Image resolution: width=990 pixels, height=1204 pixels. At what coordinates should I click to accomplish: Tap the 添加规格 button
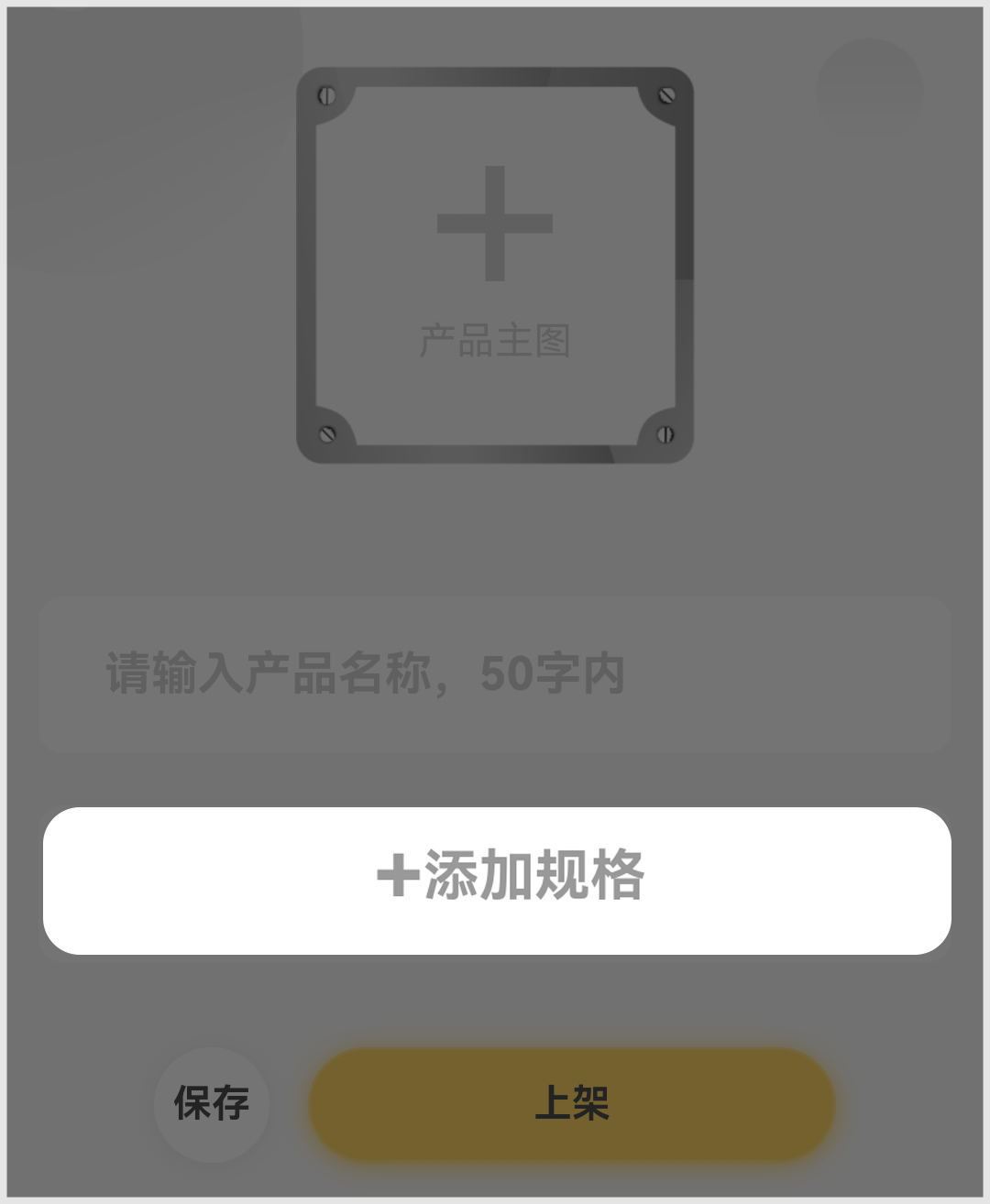tap(497, 880)
